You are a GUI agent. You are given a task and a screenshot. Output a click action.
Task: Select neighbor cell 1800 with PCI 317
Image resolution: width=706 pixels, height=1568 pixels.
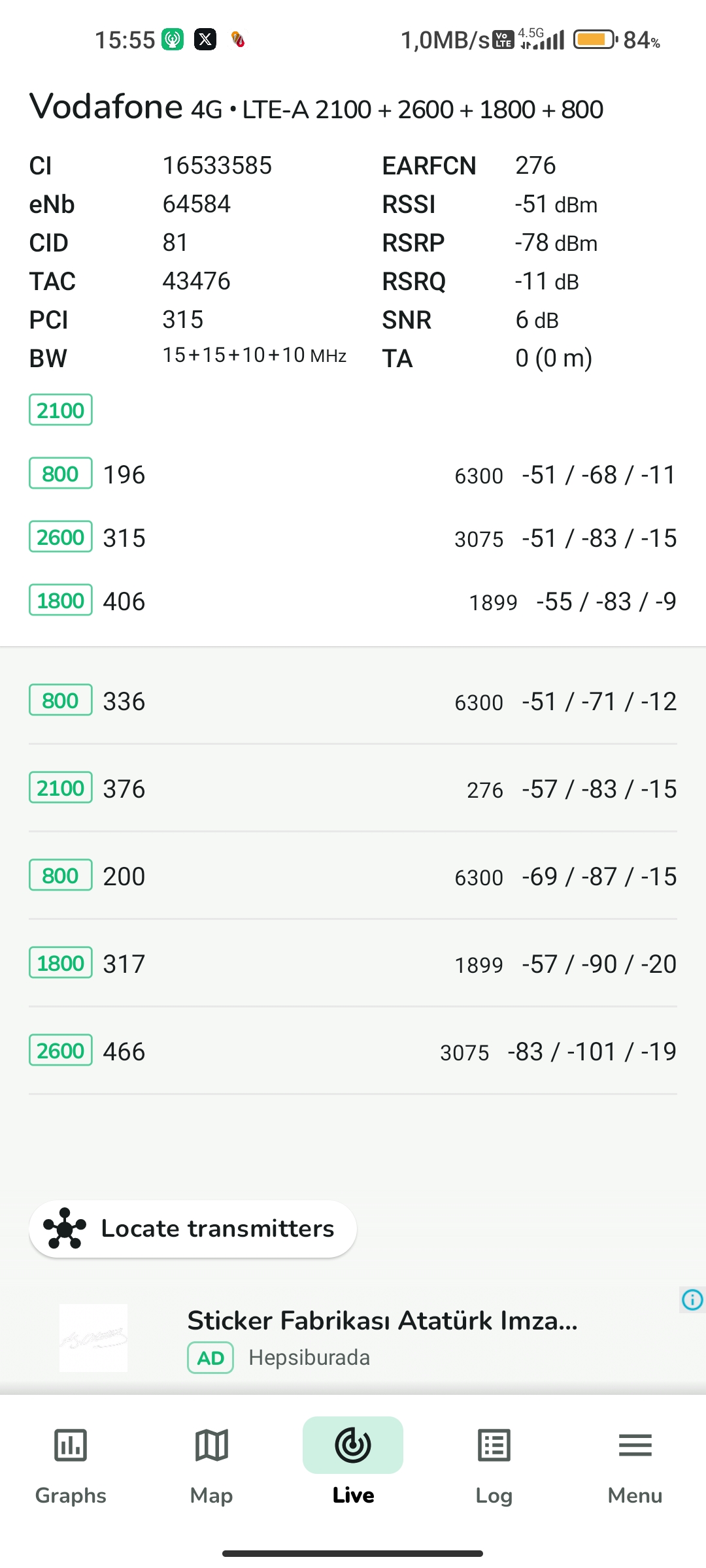[353, 964]
